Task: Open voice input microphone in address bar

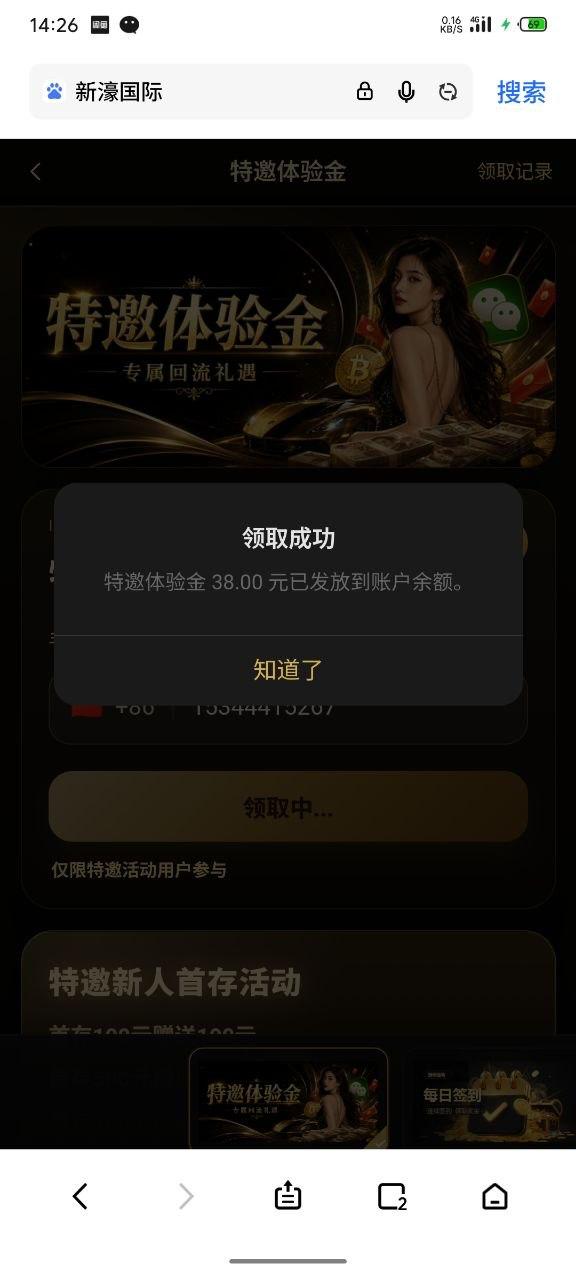Action: point(406,92)
